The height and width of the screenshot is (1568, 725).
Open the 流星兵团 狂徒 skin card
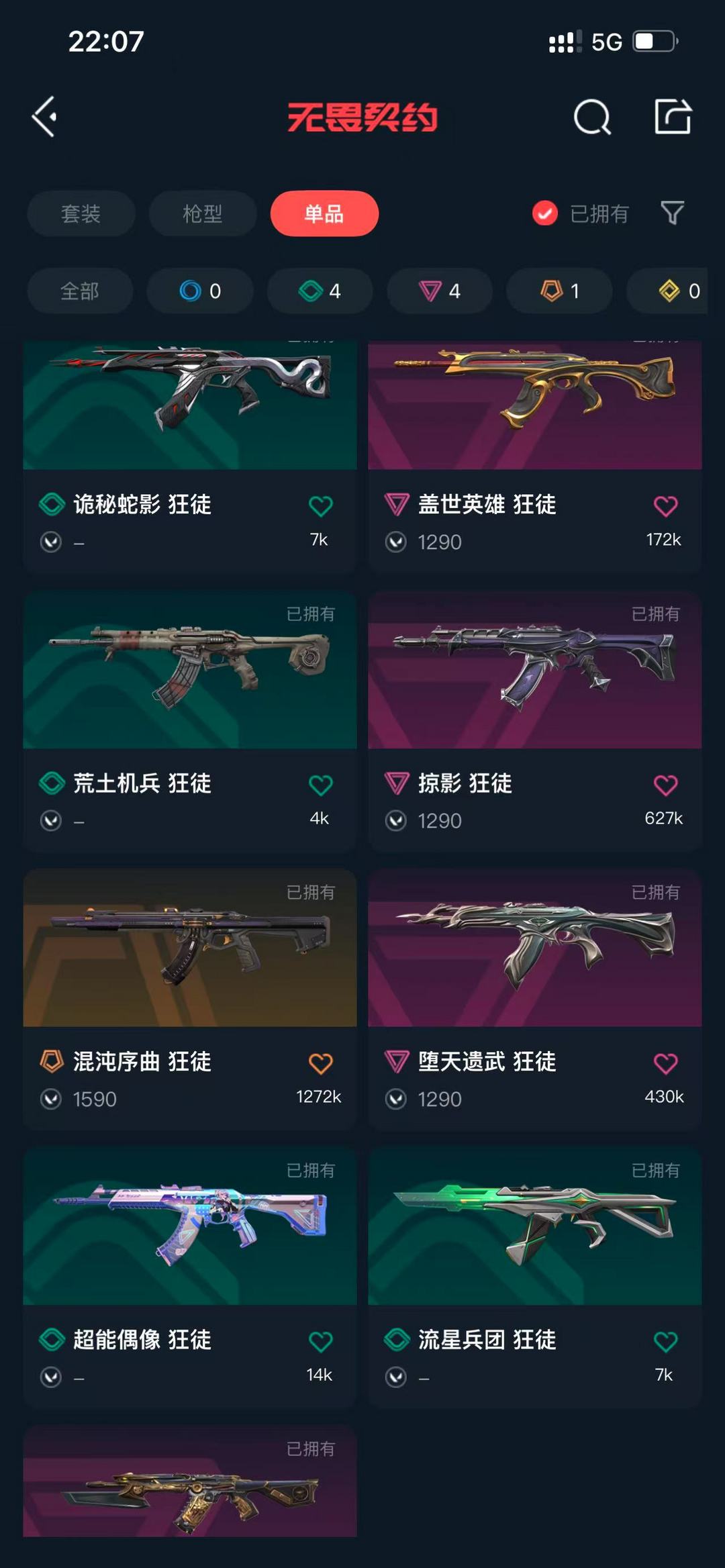[x=535, y=1278]
